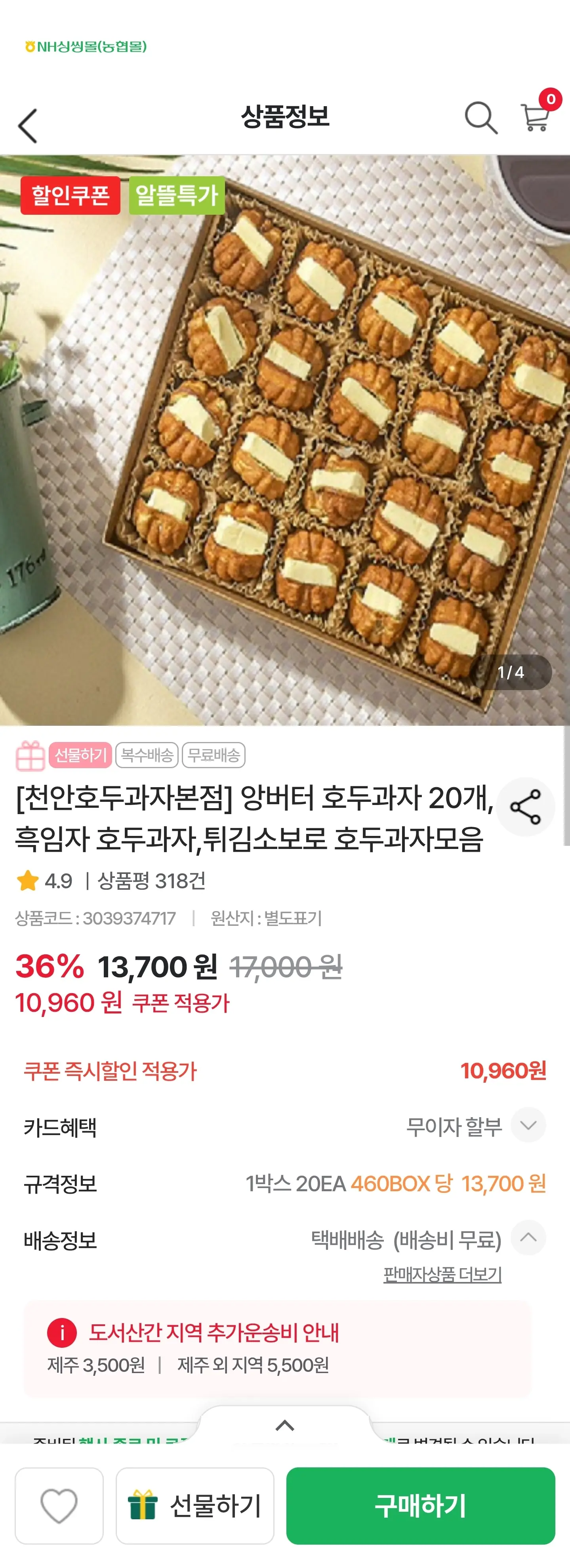The image size is (570, 1568).
Task: Tap 구매하기 to buy now
Action: tap(420, 1505)
